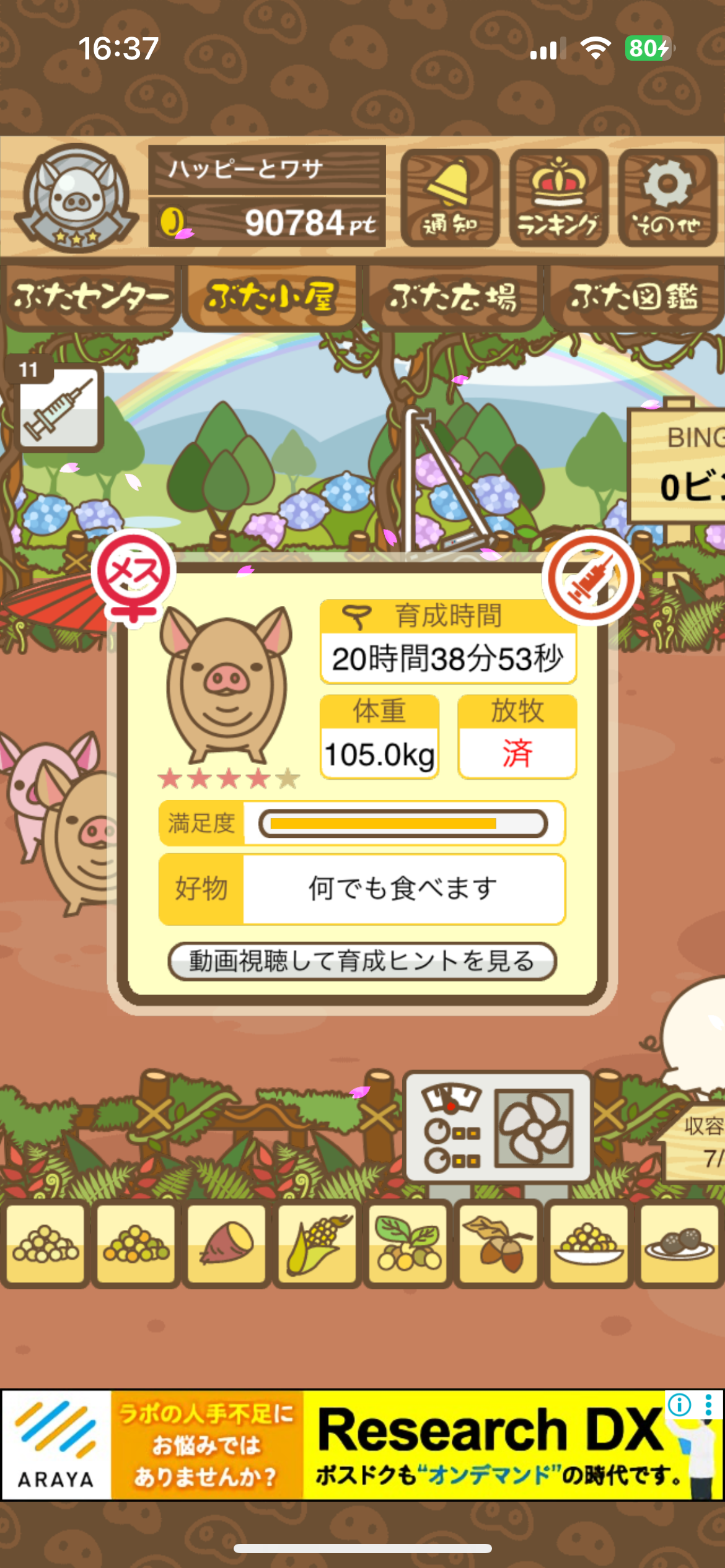Switch to the ぶたセンター tab

point(91,297)
